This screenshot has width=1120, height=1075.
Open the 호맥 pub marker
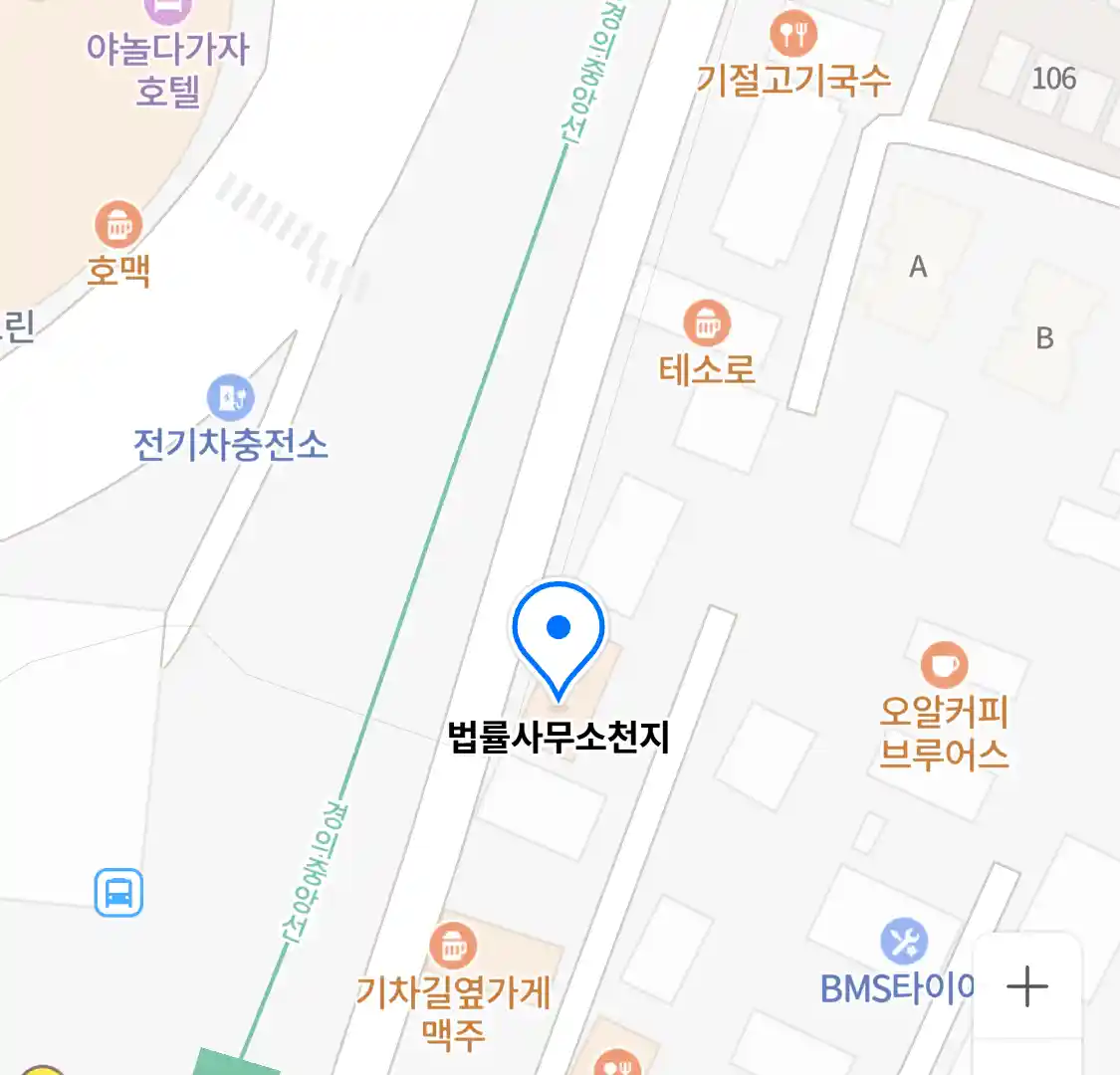[118, 226]
